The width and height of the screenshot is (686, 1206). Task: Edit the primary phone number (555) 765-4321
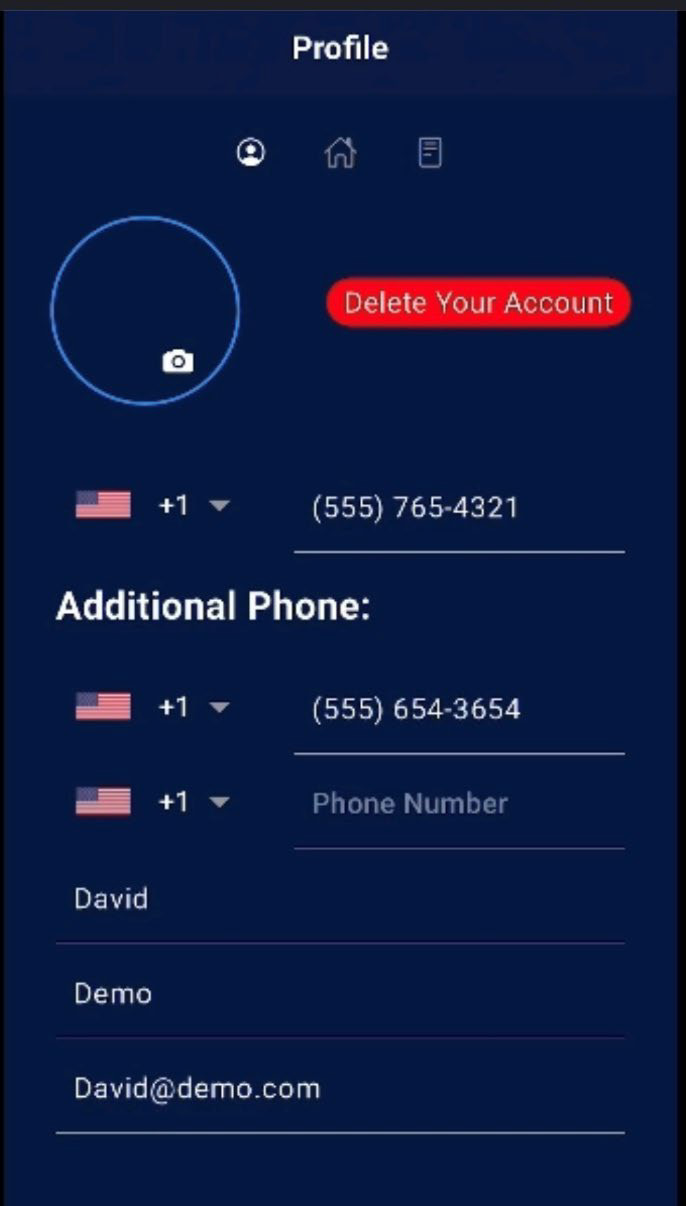[x=458, y=508]
